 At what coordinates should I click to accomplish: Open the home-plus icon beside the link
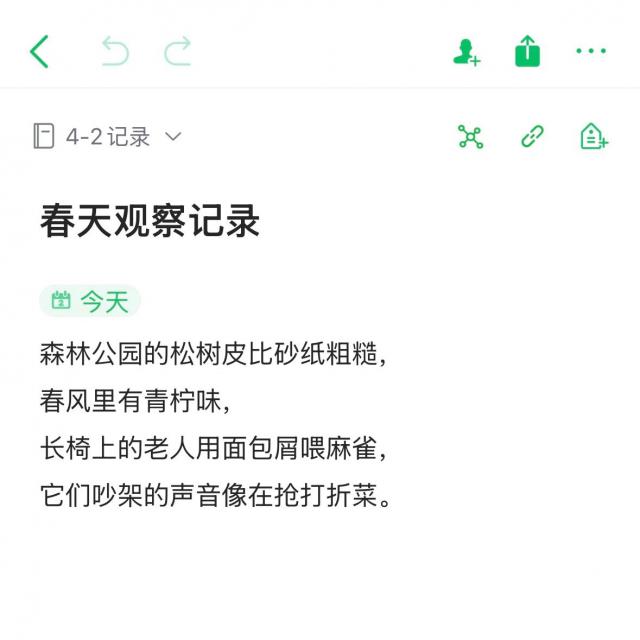coord(594,137)
